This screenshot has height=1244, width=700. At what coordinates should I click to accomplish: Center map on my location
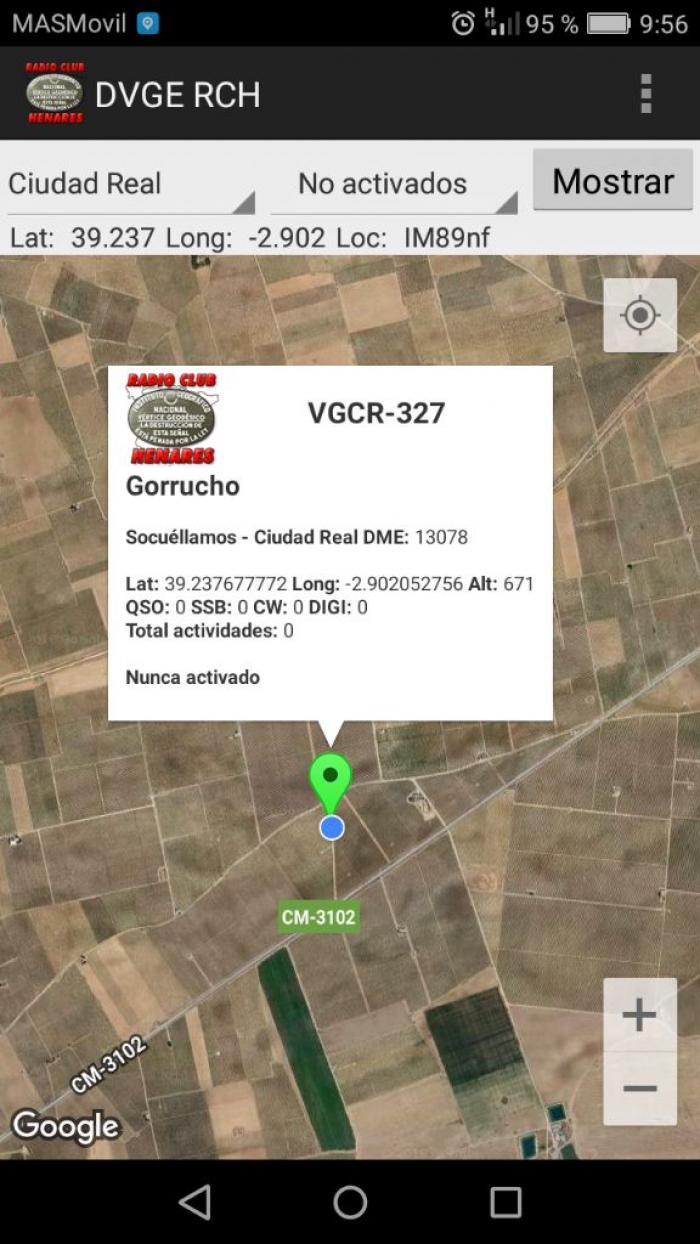pos(640,316)
